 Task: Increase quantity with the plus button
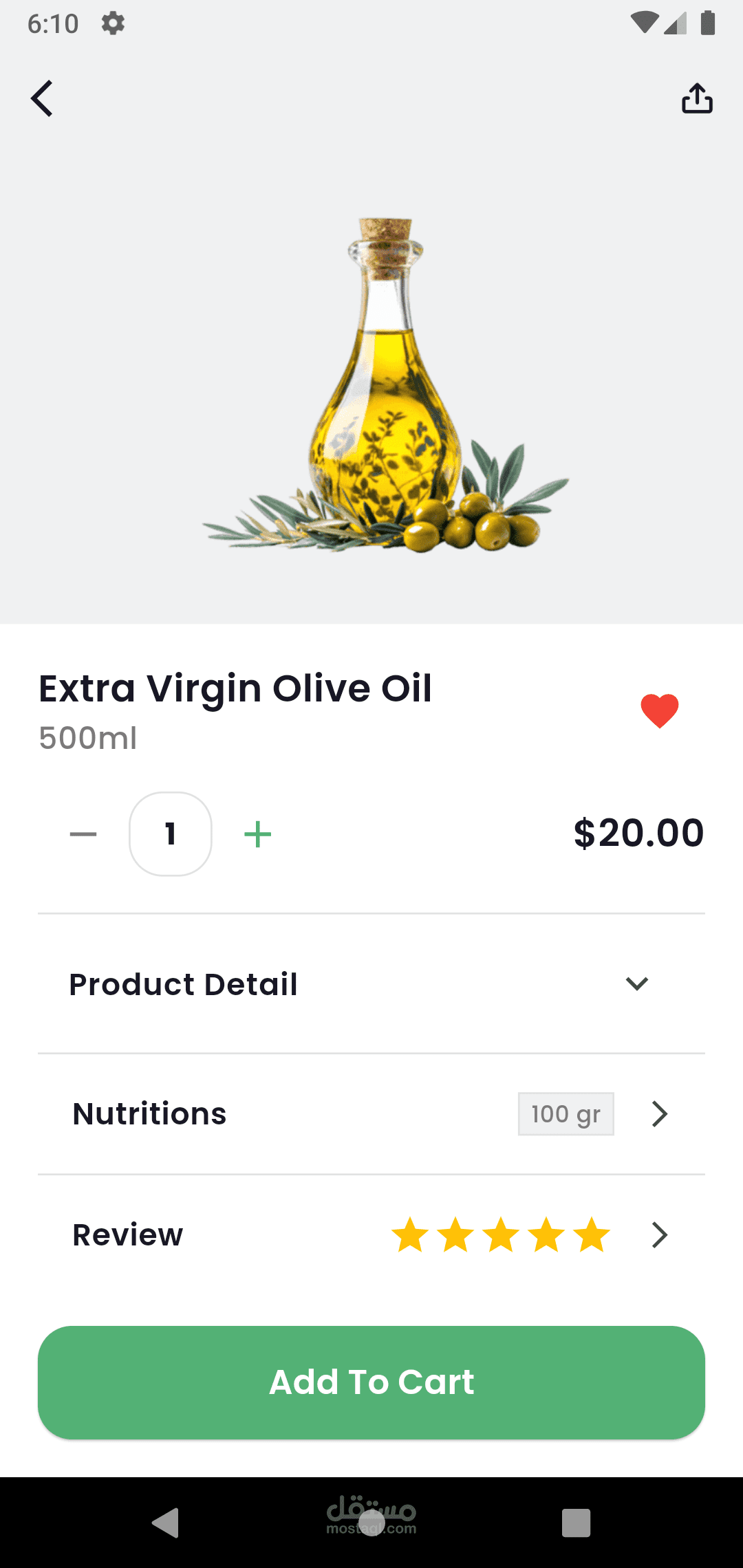pos(258,834)
